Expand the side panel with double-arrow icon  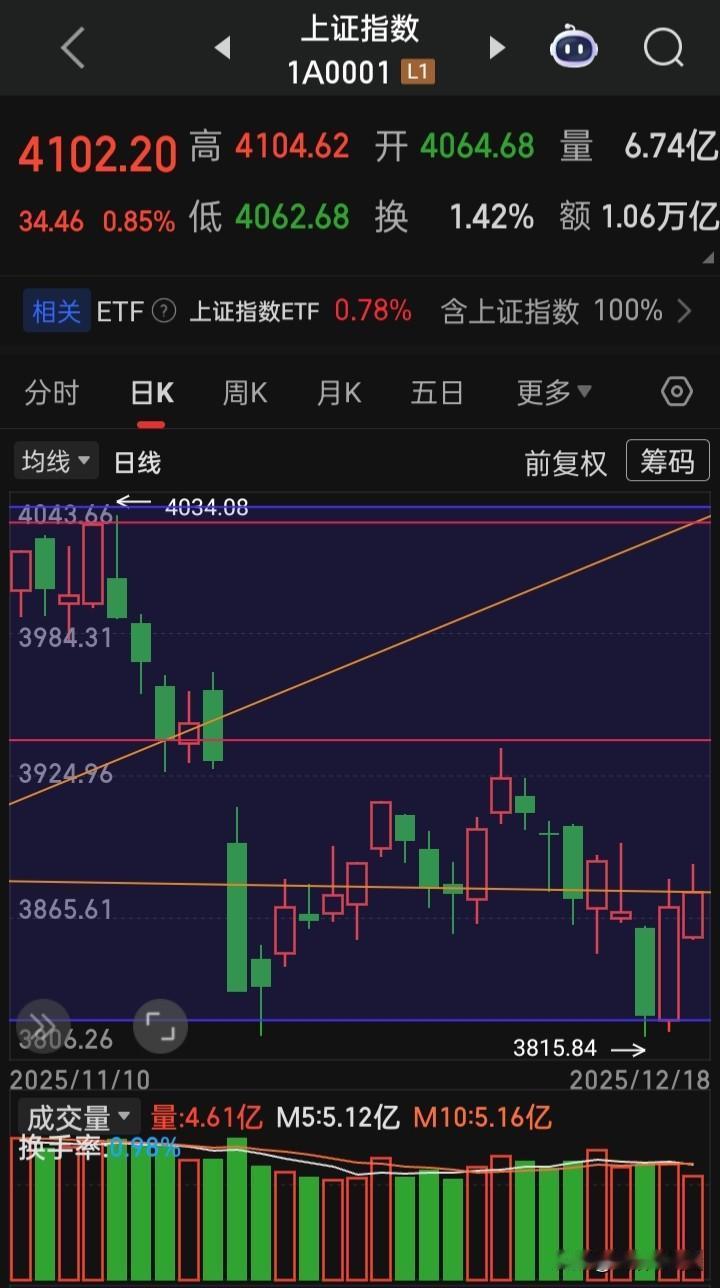pos(42,1025)
